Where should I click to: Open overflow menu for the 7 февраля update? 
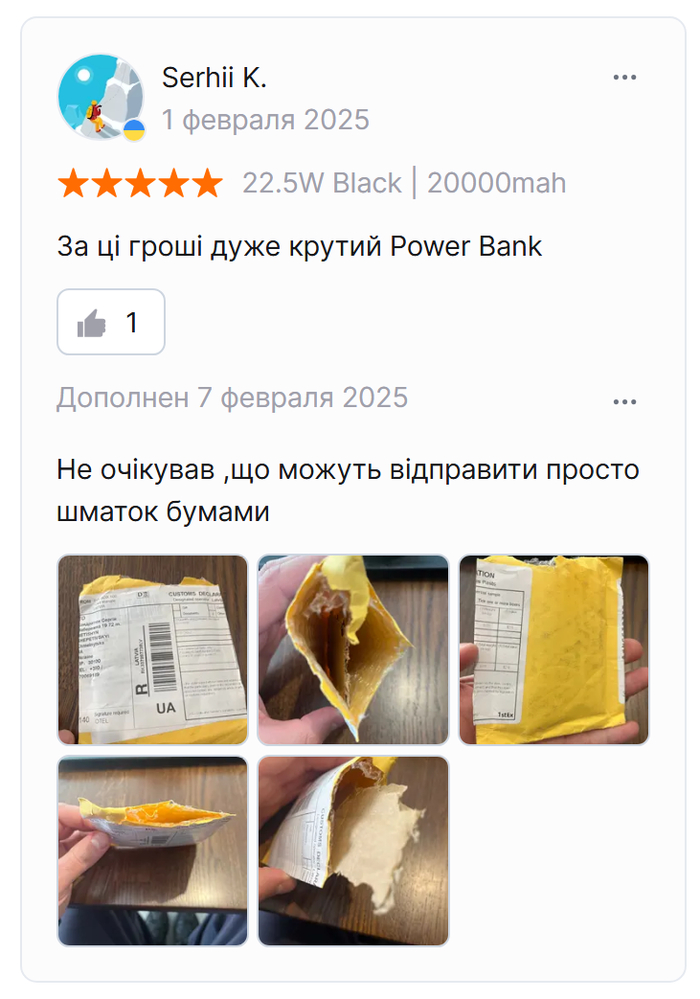pos(625,402)
